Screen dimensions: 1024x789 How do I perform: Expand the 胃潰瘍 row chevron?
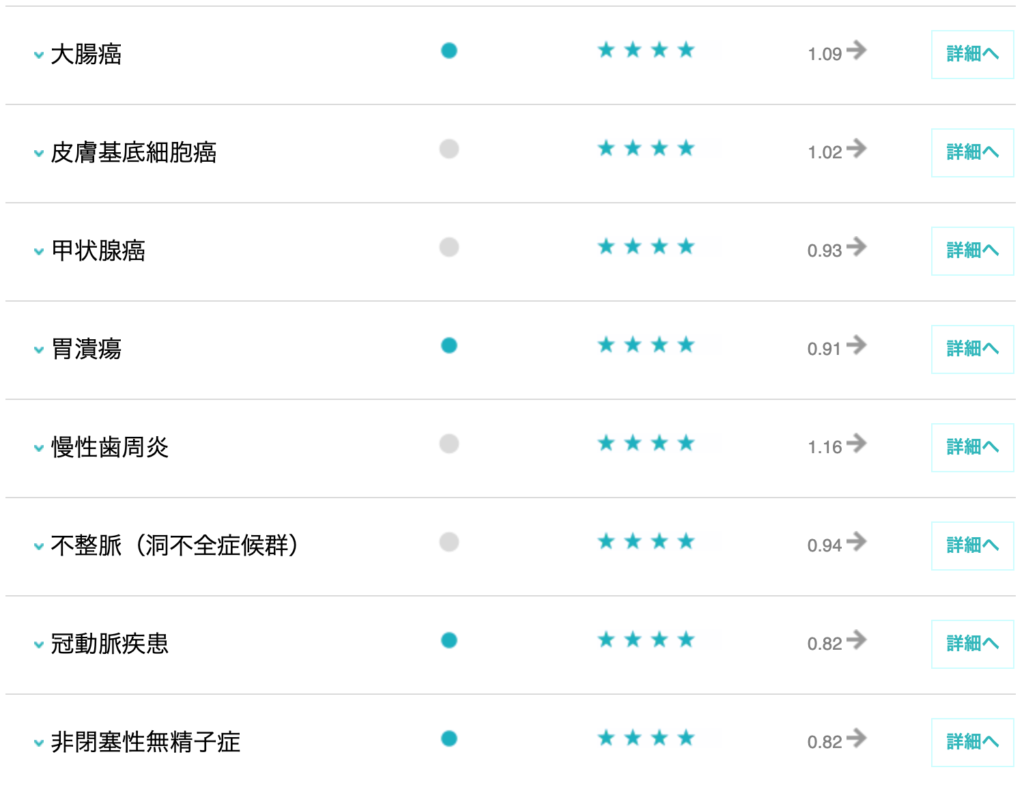point(39,350)
